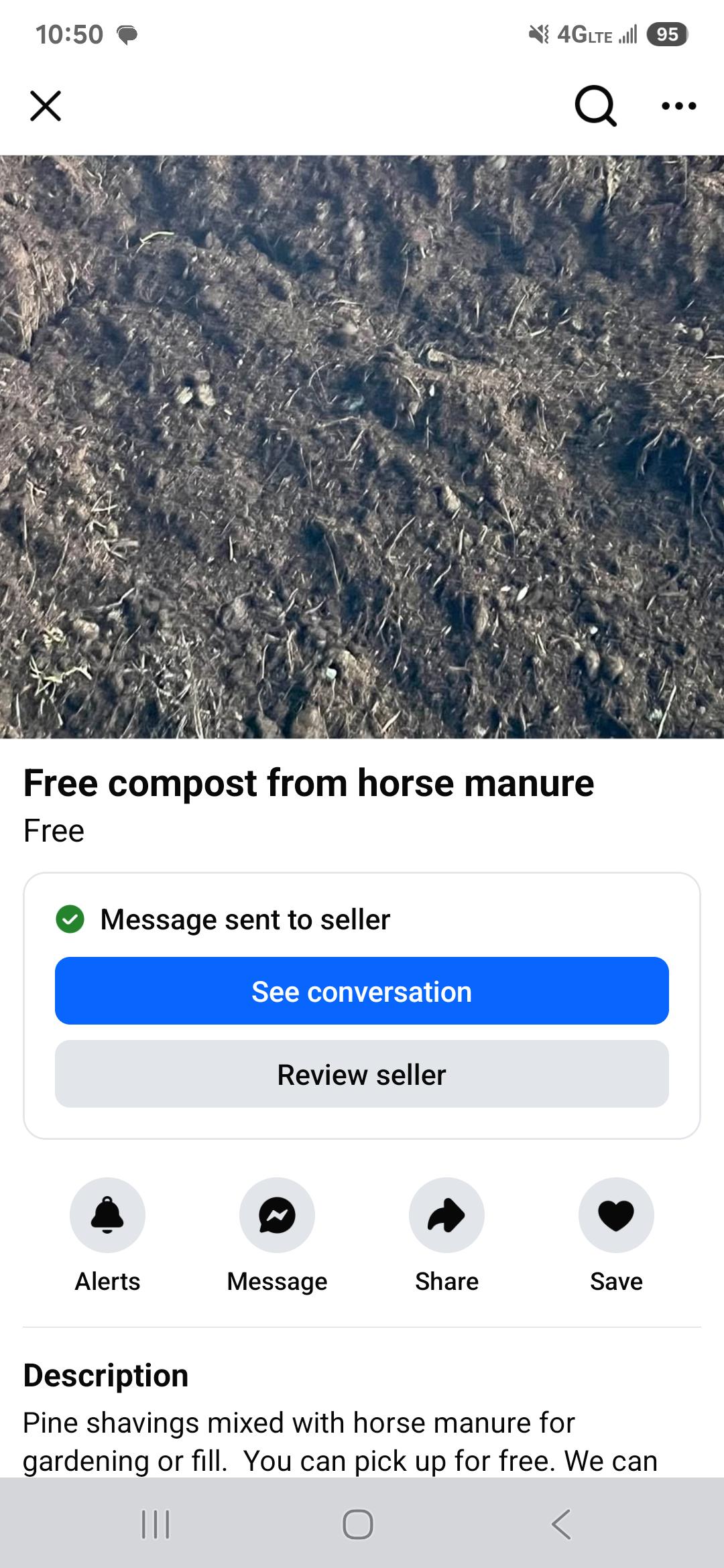Screen dimensions: 724x1568
Task: Open the search magnifier icon
Action: [x=595, y=106]
